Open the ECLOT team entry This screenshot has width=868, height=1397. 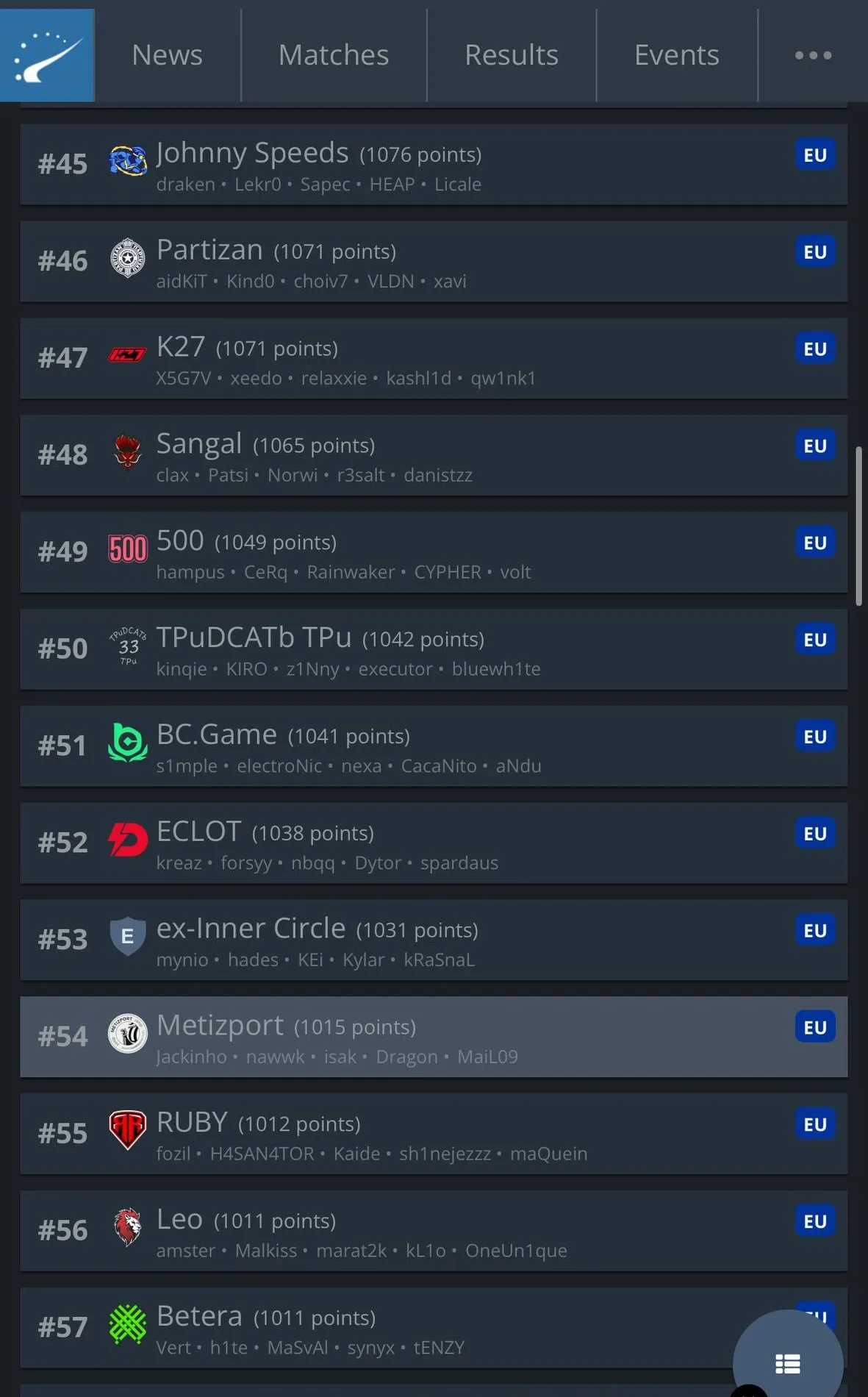click(x=434, y=844)
